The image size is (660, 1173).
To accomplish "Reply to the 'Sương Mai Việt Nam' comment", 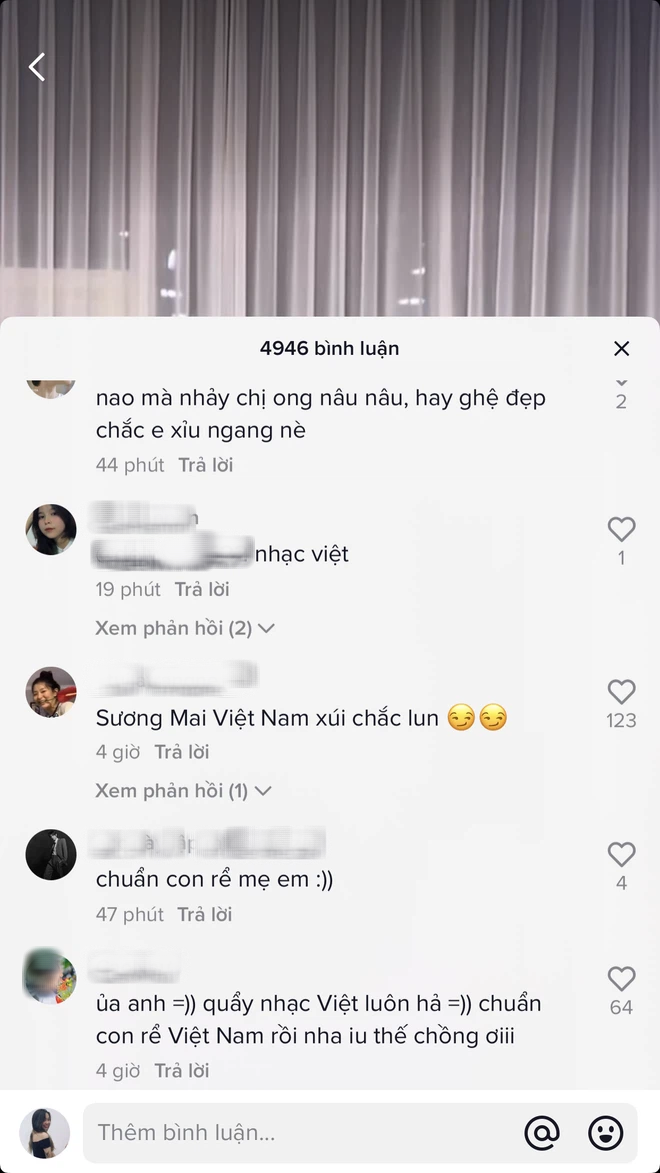I will (x=182, y=752).
